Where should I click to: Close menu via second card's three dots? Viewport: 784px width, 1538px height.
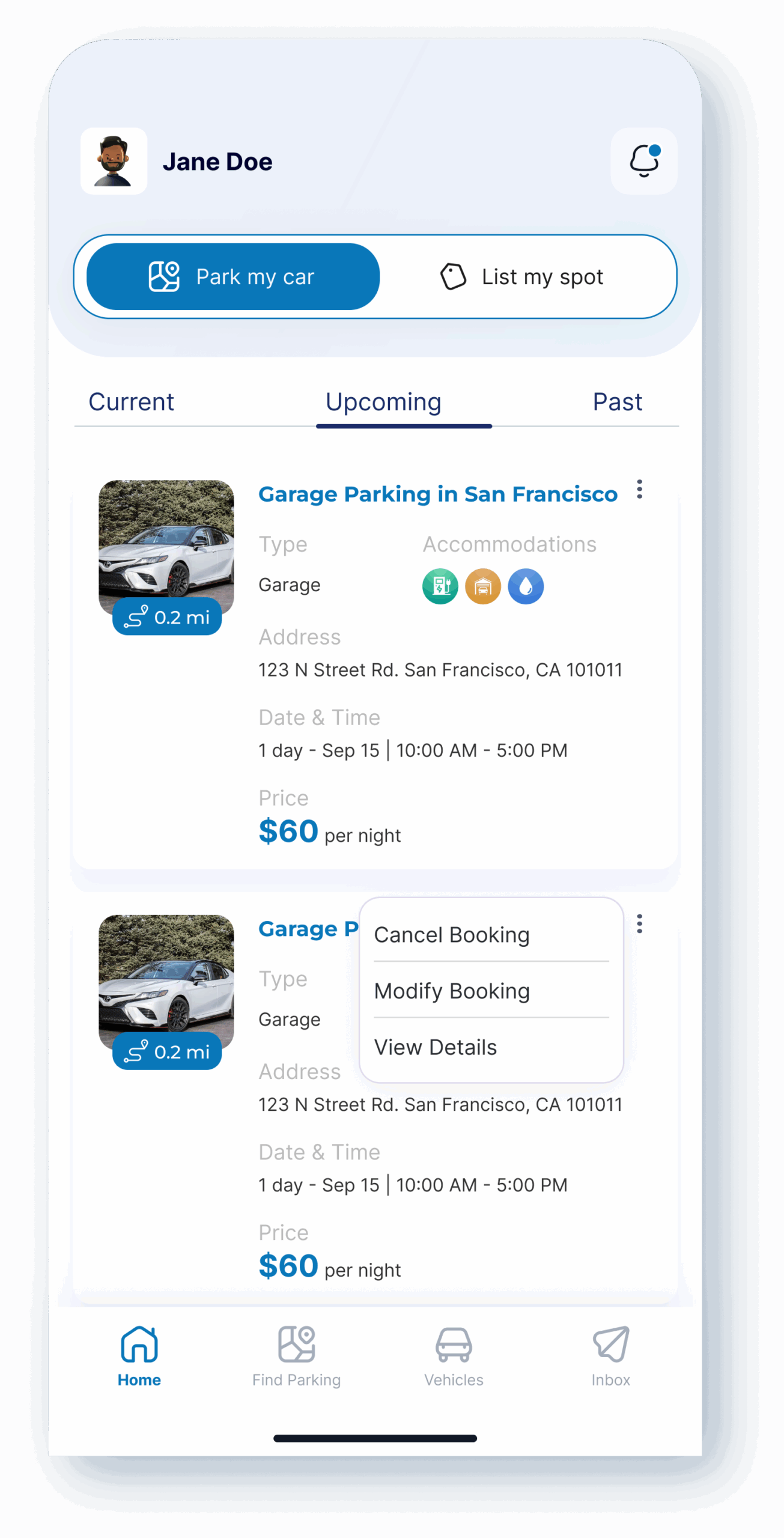pos(639,924)
